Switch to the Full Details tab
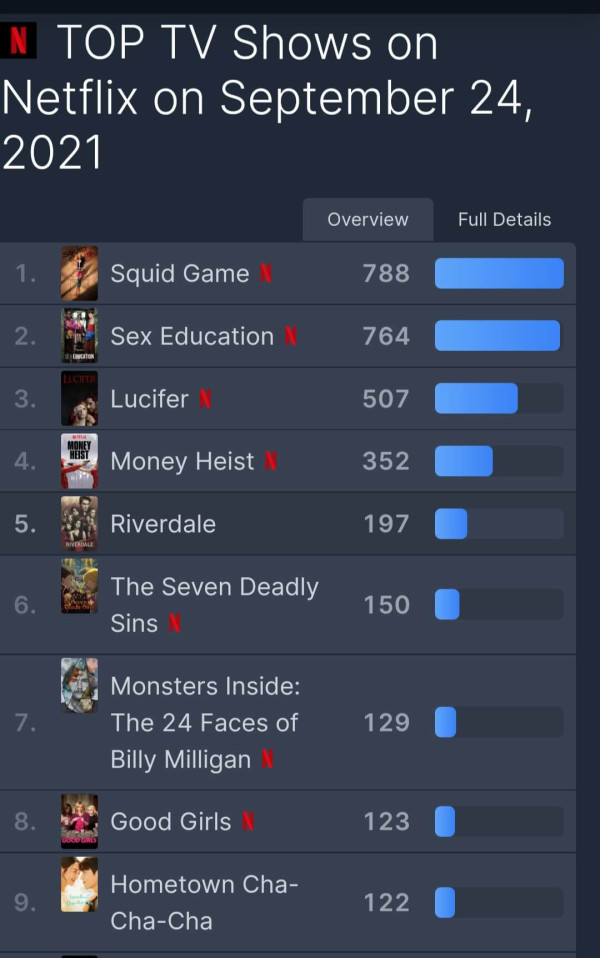This screenshot has width=600, height=958. [x=504, y=220]
